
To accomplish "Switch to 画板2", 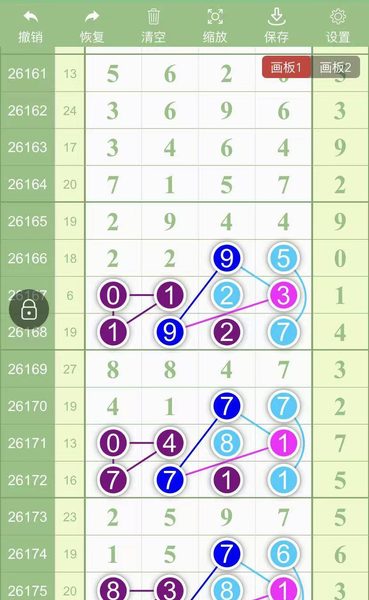I will tap(335, 67).
